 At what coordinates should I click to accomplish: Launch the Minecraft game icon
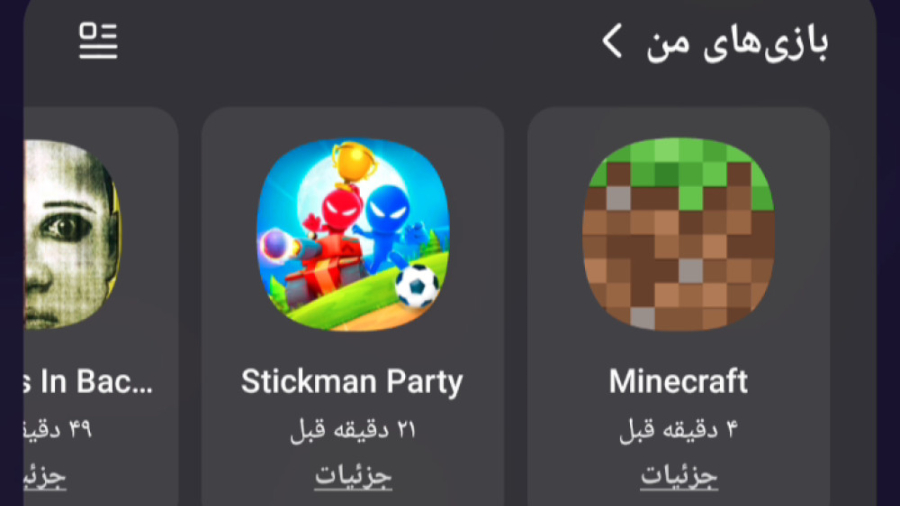[x=679, y=235]
